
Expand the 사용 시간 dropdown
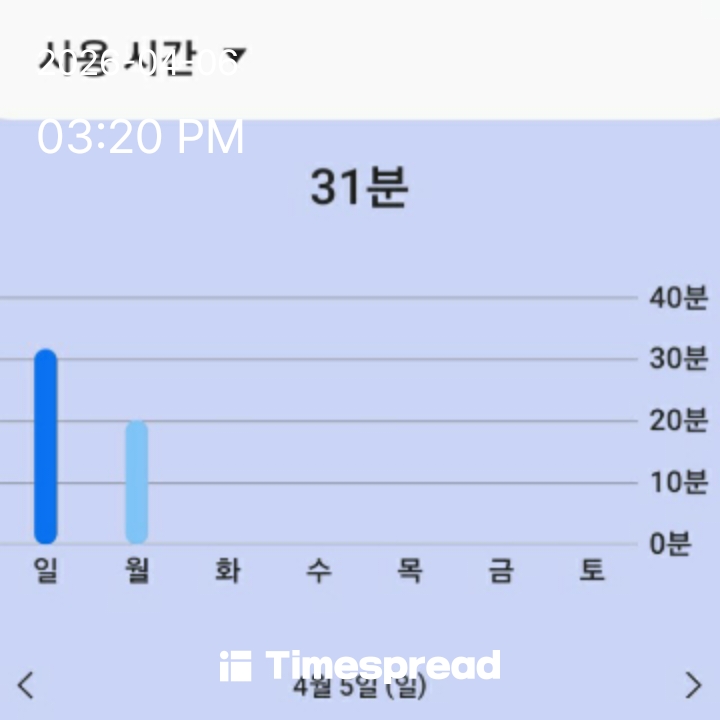pyautogui.click(x=140, y=57)
